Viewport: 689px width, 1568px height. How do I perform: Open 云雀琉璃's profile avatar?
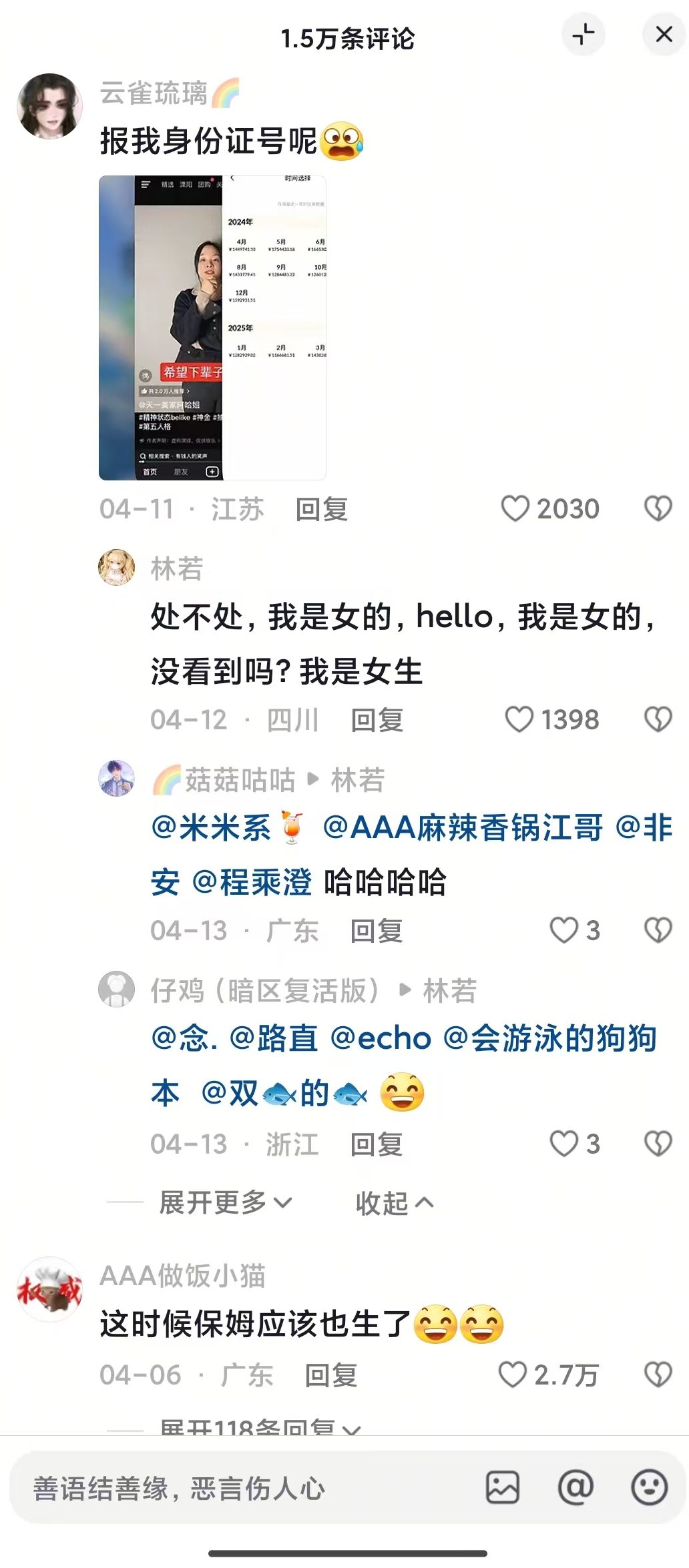click(x=49, y=107)
